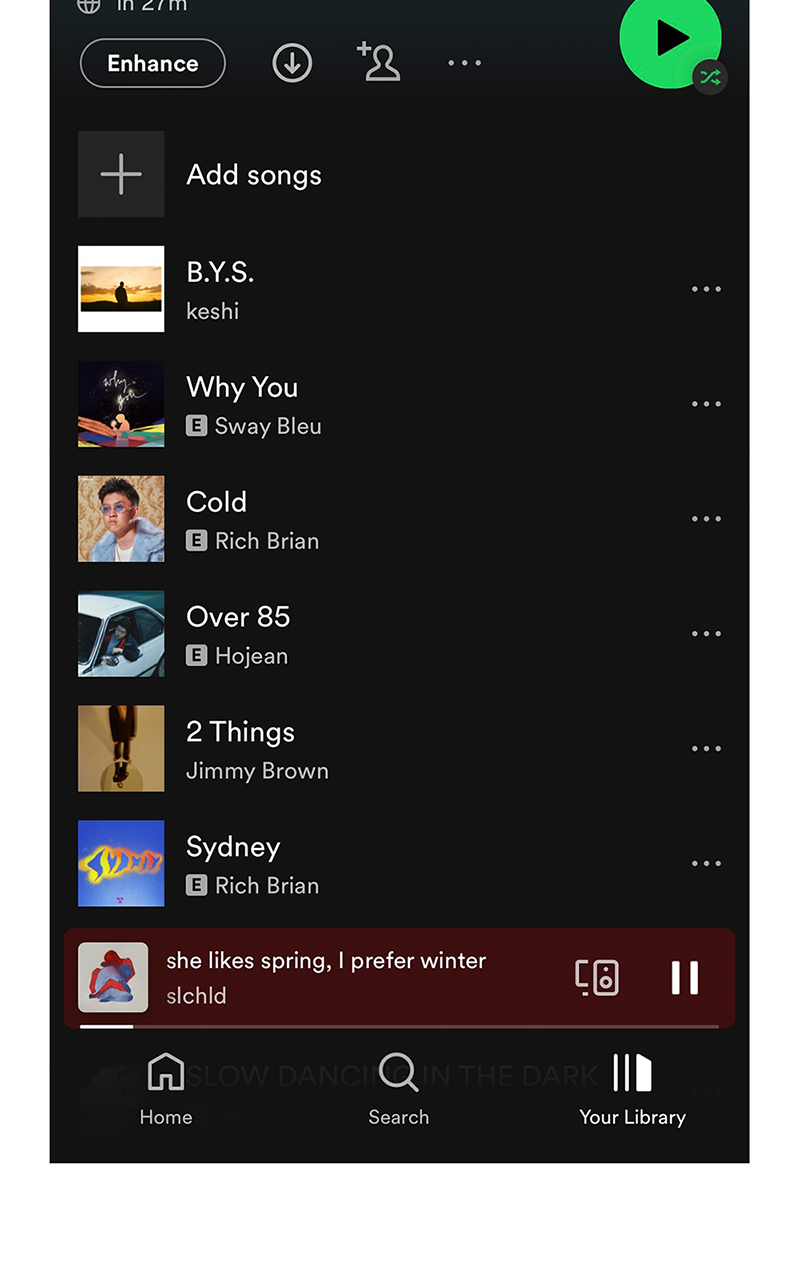Invite collaborators to the playlist
The width and height of the screenshot is (800, 1280).
[x=379, y=62]
